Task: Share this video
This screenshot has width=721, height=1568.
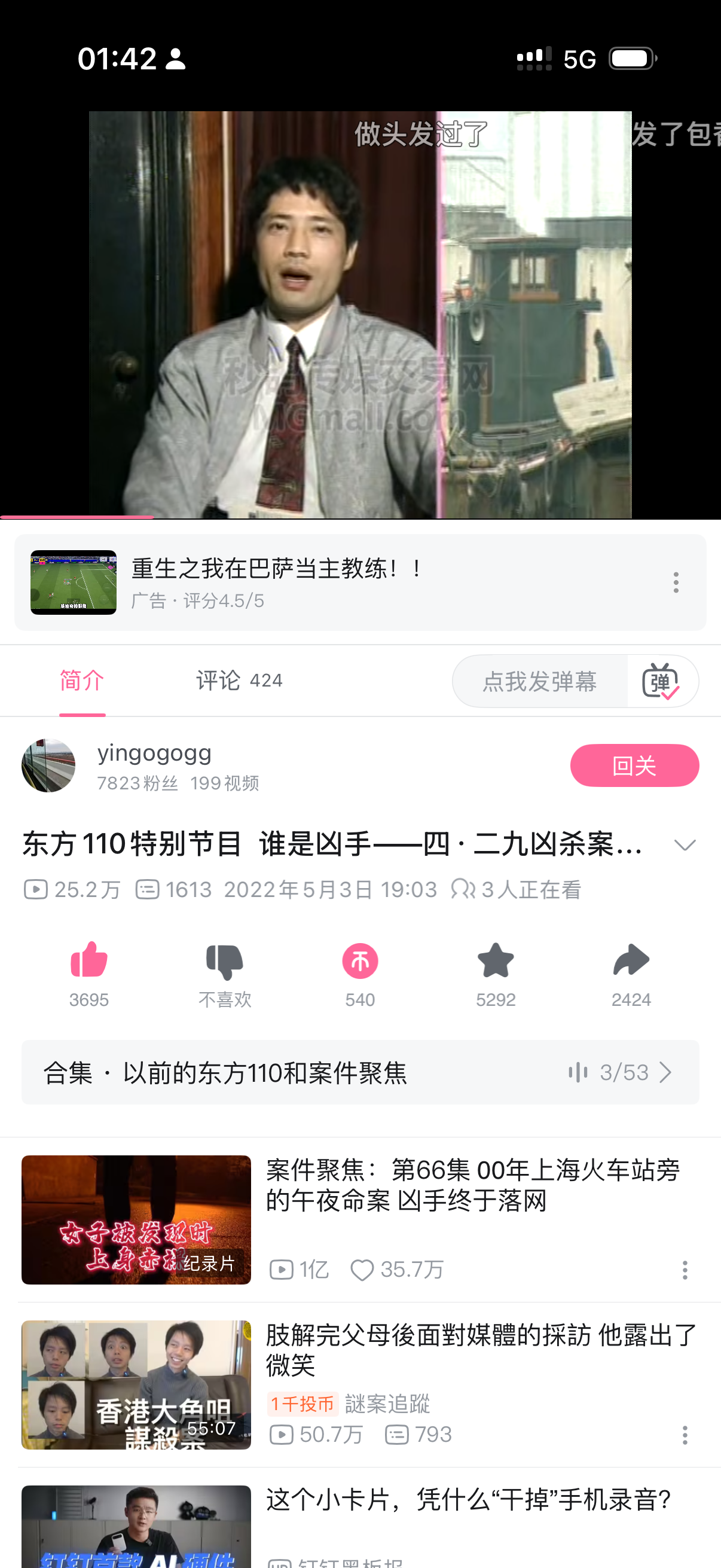Action: 631,972
